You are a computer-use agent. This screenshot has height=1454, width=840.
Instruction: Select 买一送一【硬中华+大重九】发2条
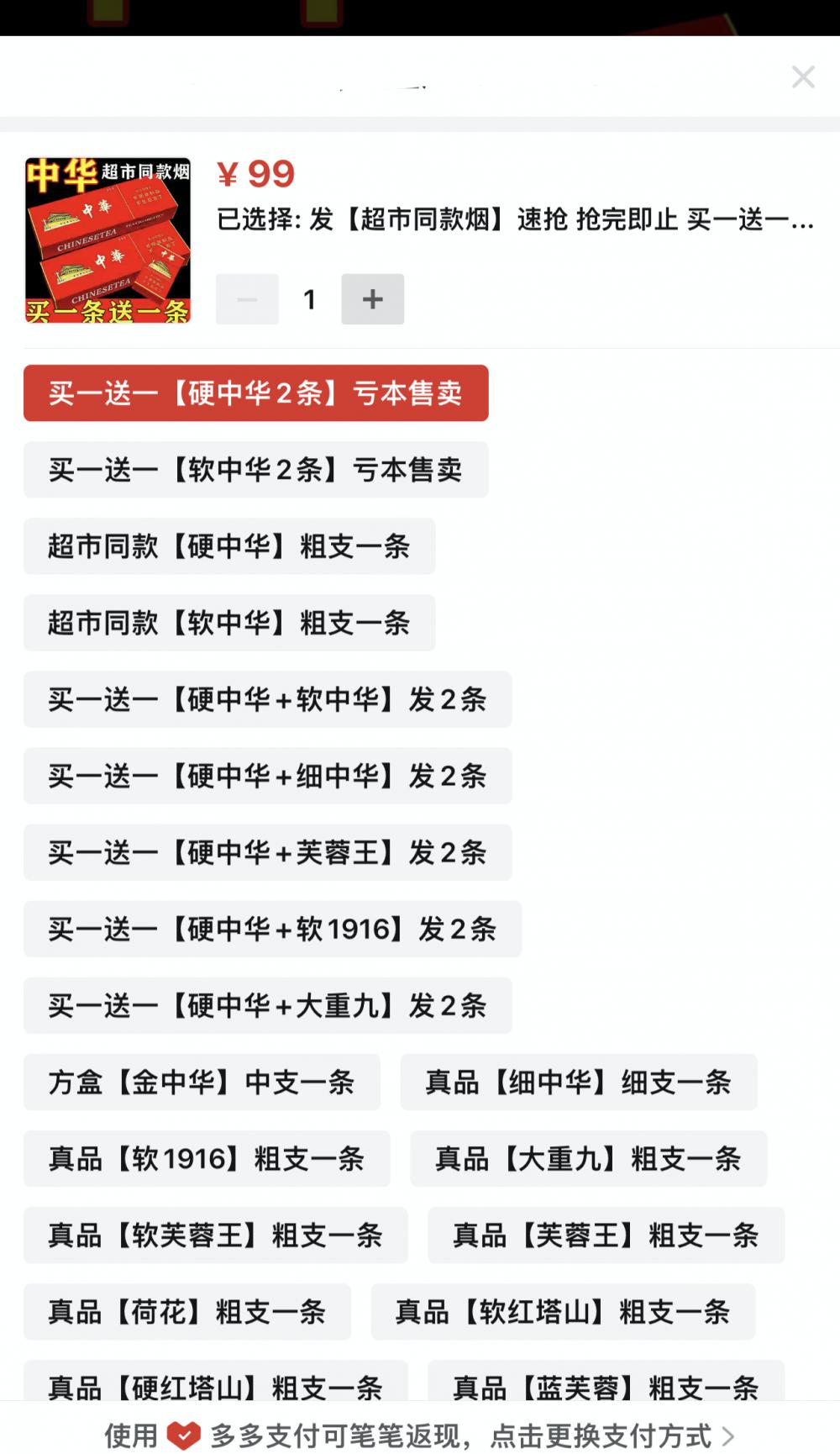(267, 1005)
